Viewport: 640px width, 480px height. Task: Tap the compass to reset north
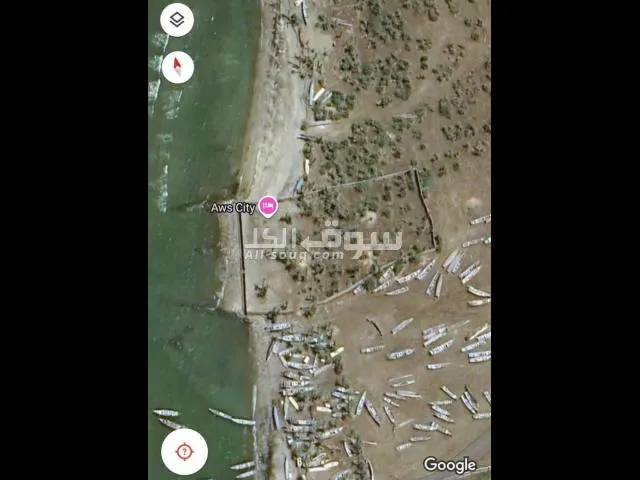tap(177, 67)
